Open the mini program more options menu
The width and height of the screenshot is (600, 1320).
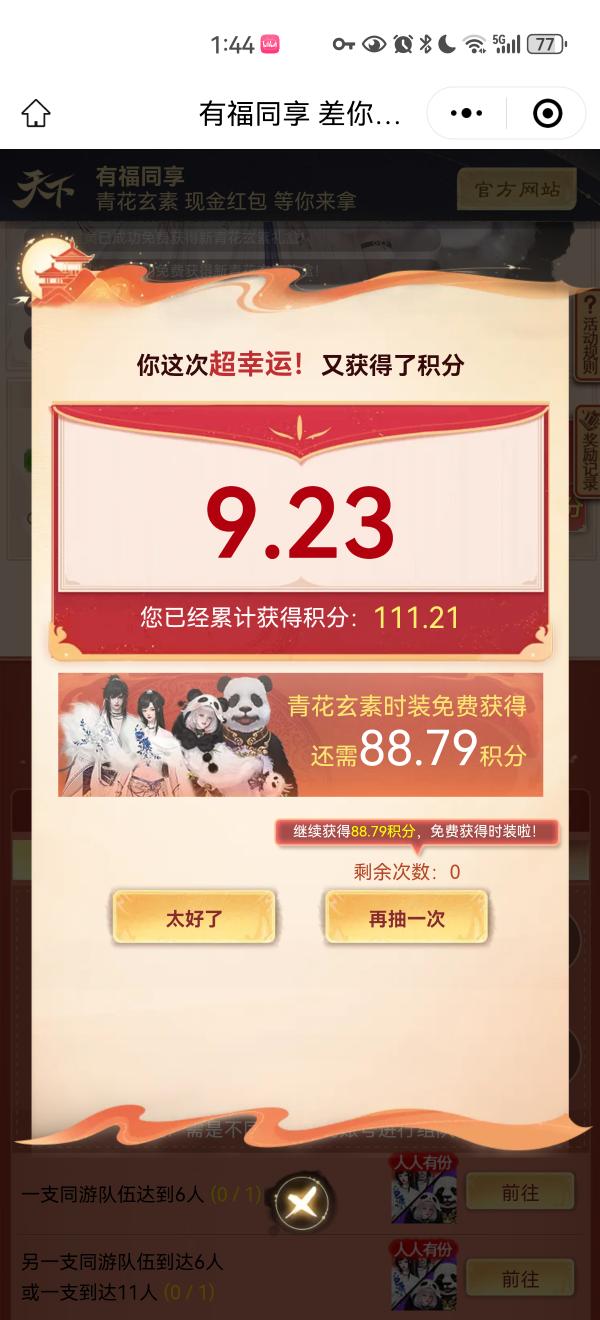tap(467, 113)
